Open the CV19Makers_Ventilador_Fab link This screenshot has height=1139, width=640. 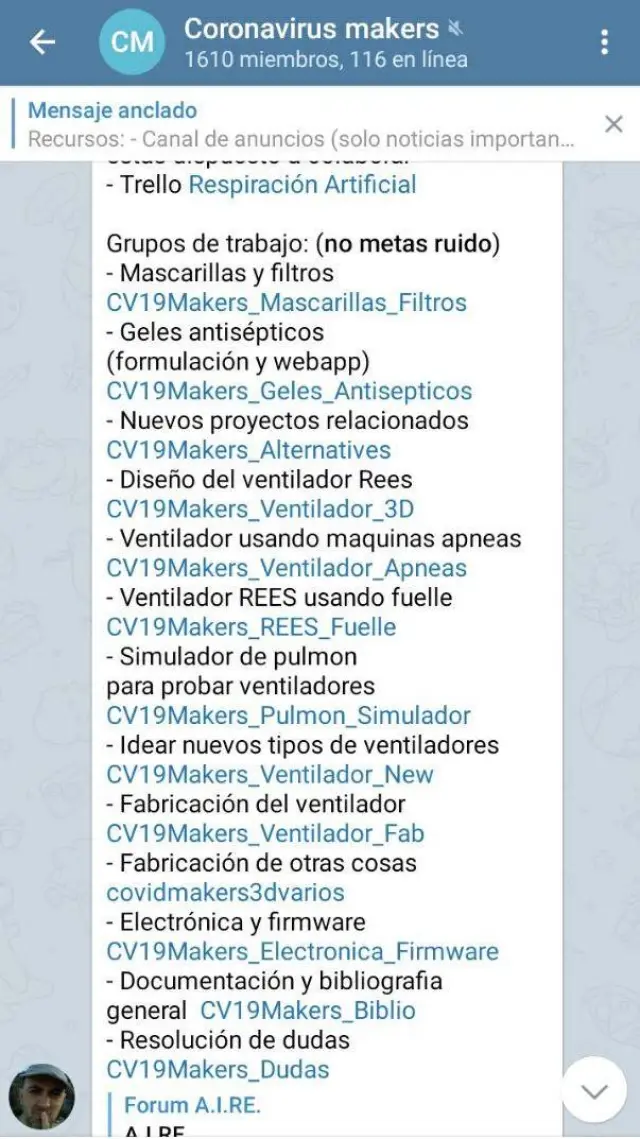coord(265,833)
